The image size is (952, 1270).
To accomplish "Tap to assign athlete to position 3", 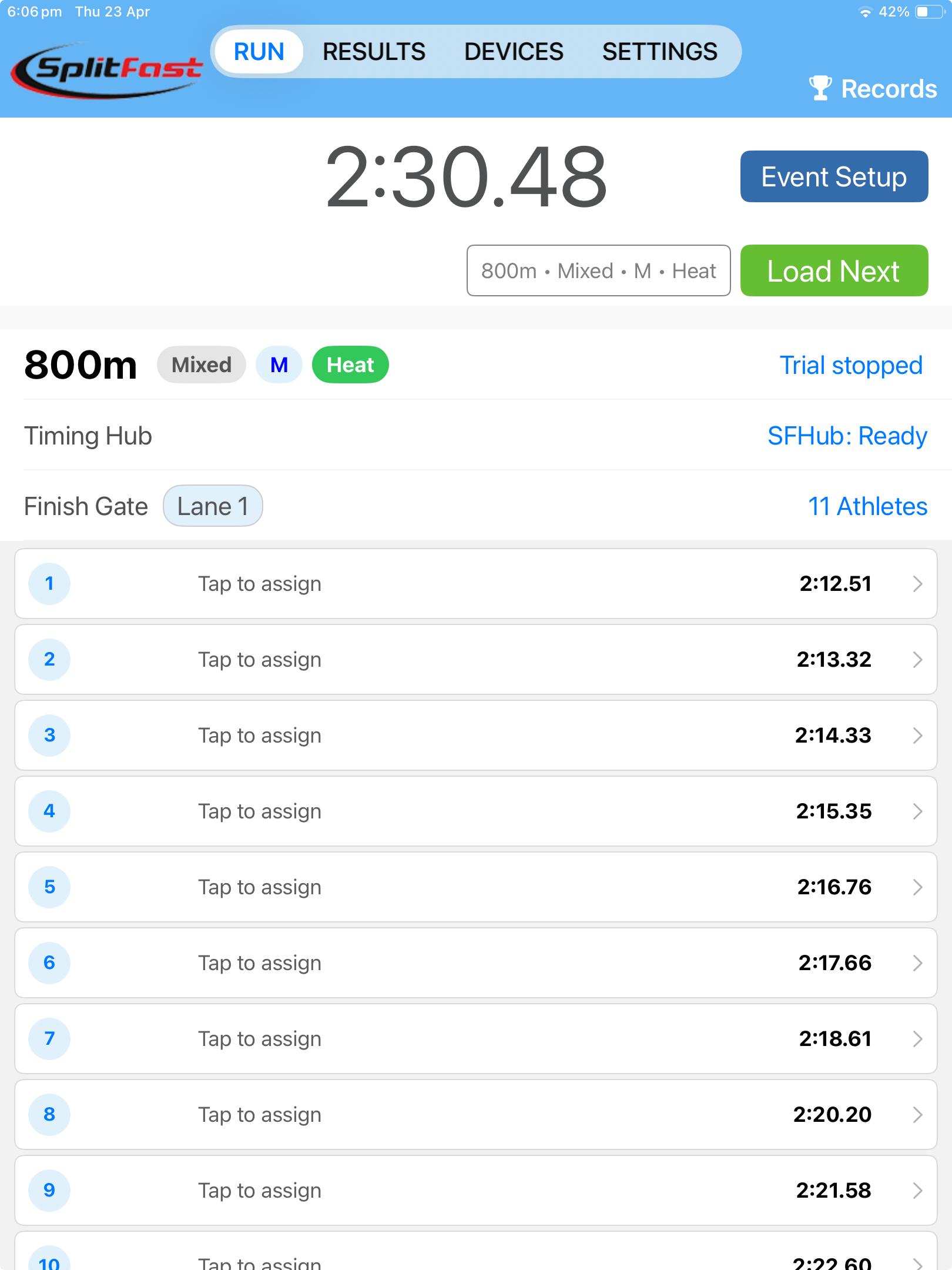I will (x=260, y=736).
